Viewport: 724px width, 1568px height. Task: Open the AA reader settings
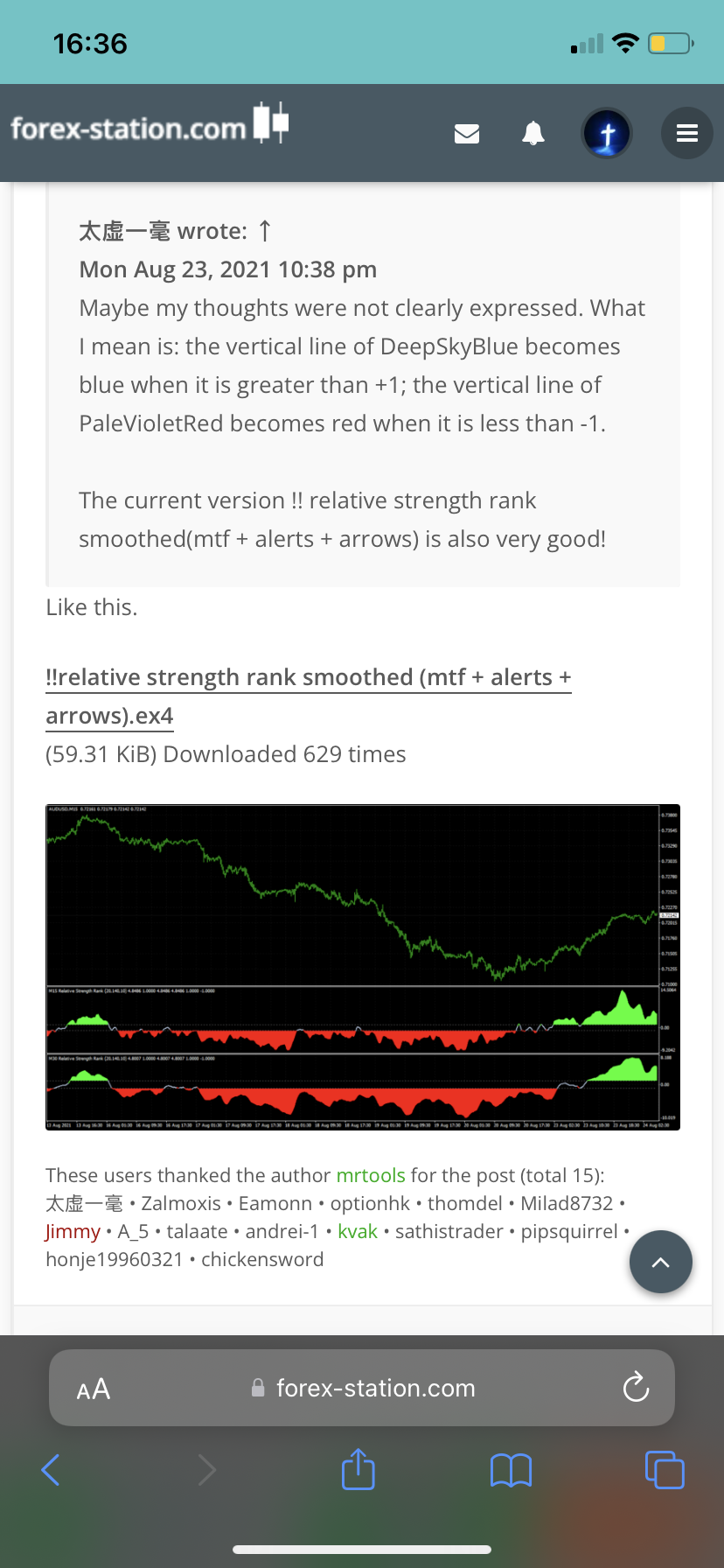94,1389
